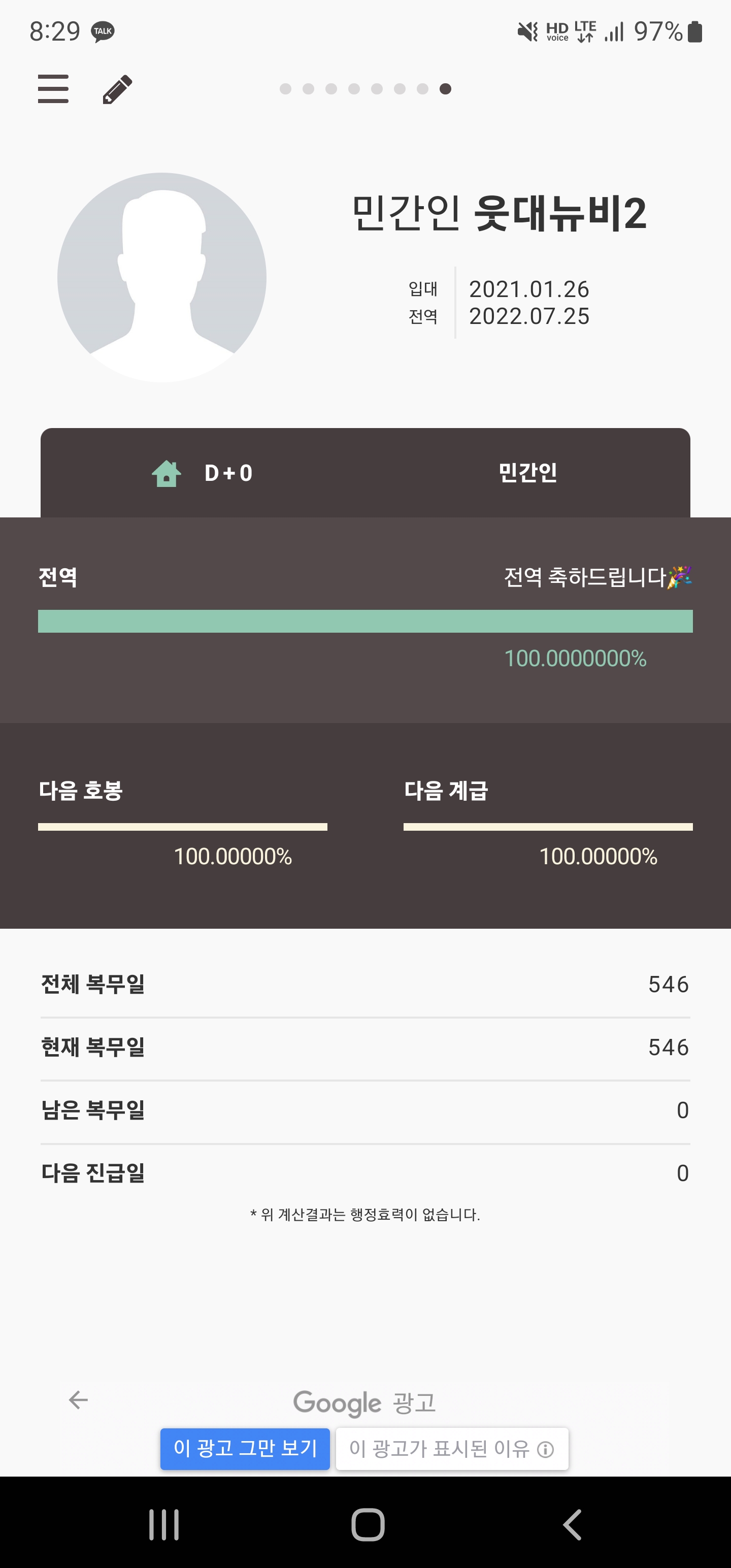Open the hamburger drawer menu
The image size is (731, 1568).
(53, 89)
